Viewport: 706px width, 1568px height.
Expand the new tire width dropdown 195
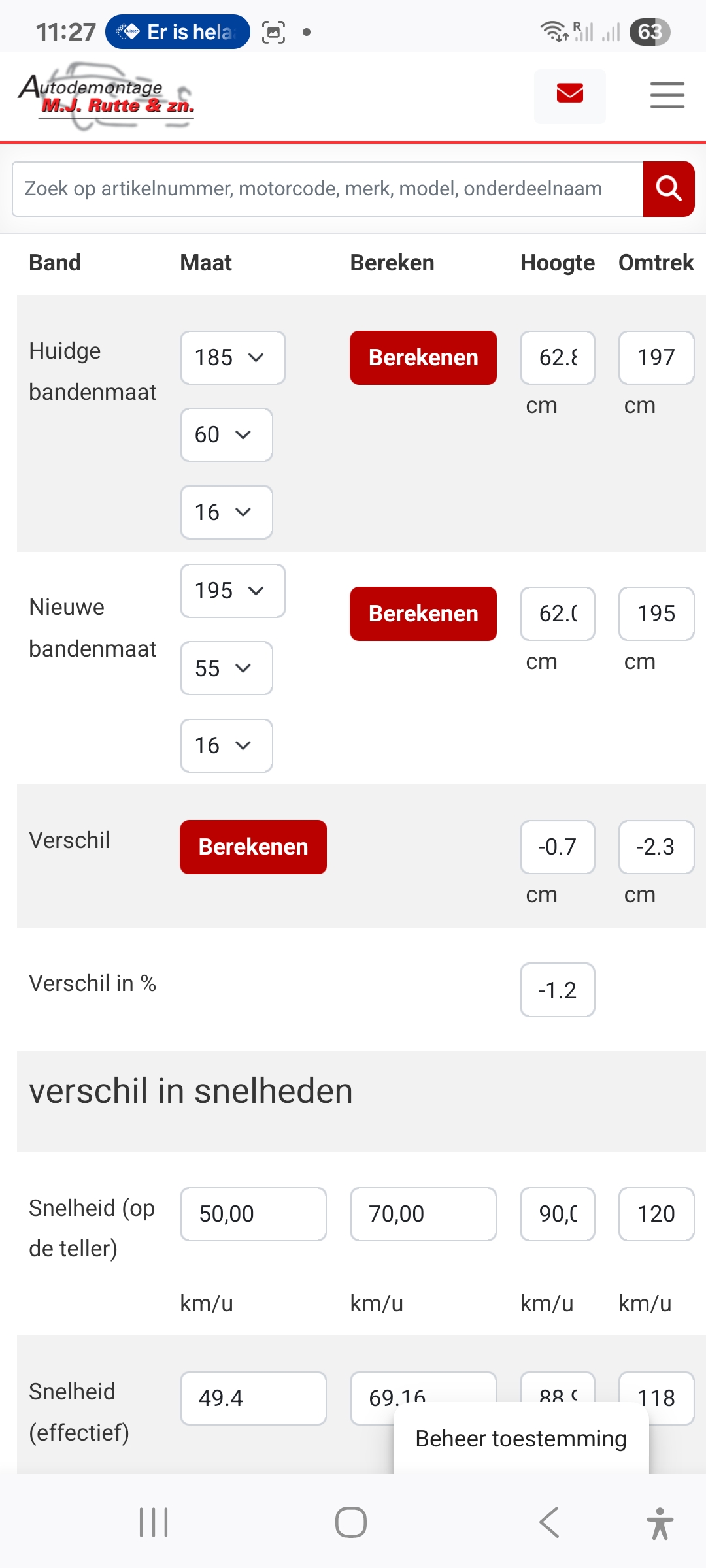pos(232,591)
